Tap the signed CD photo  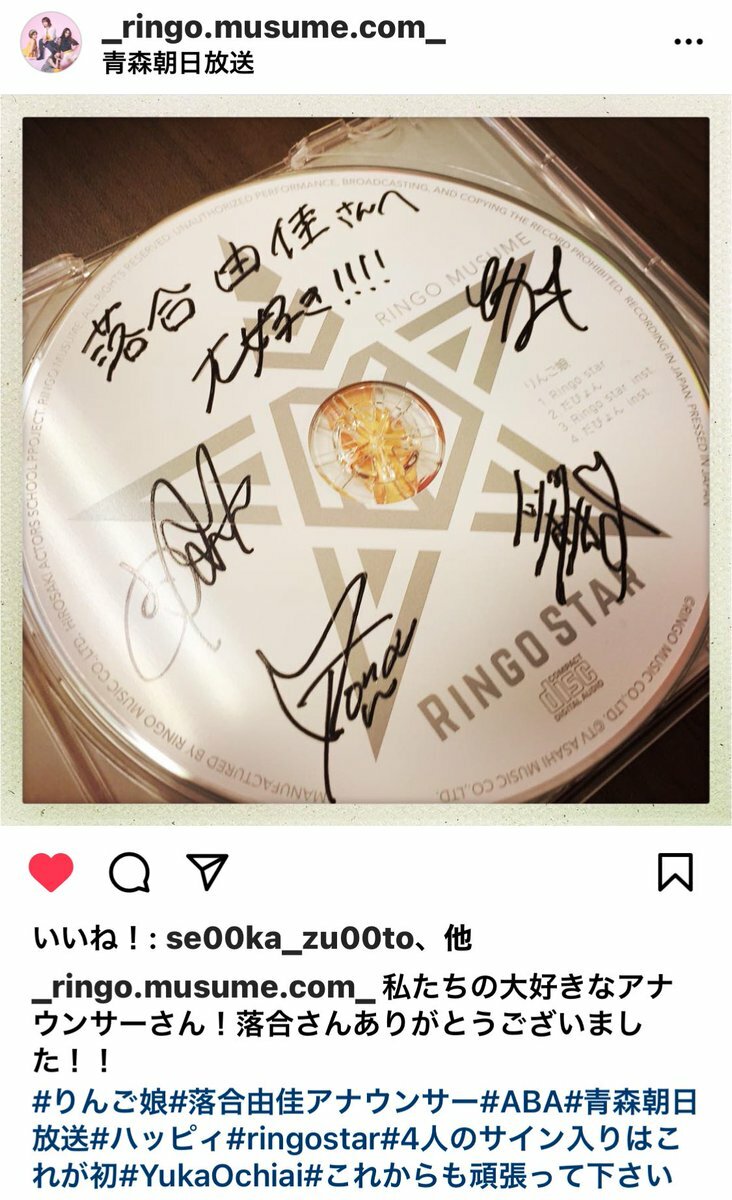[x=366, y=460]
